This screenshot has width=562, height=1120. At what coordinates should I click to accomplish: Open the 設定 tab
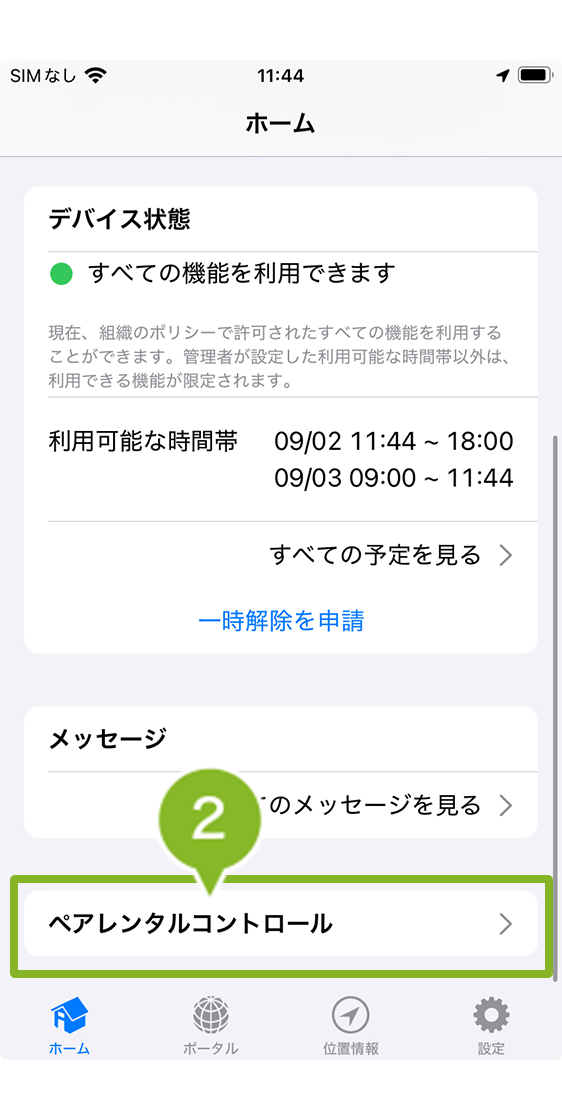click(x=491, y=1026)
